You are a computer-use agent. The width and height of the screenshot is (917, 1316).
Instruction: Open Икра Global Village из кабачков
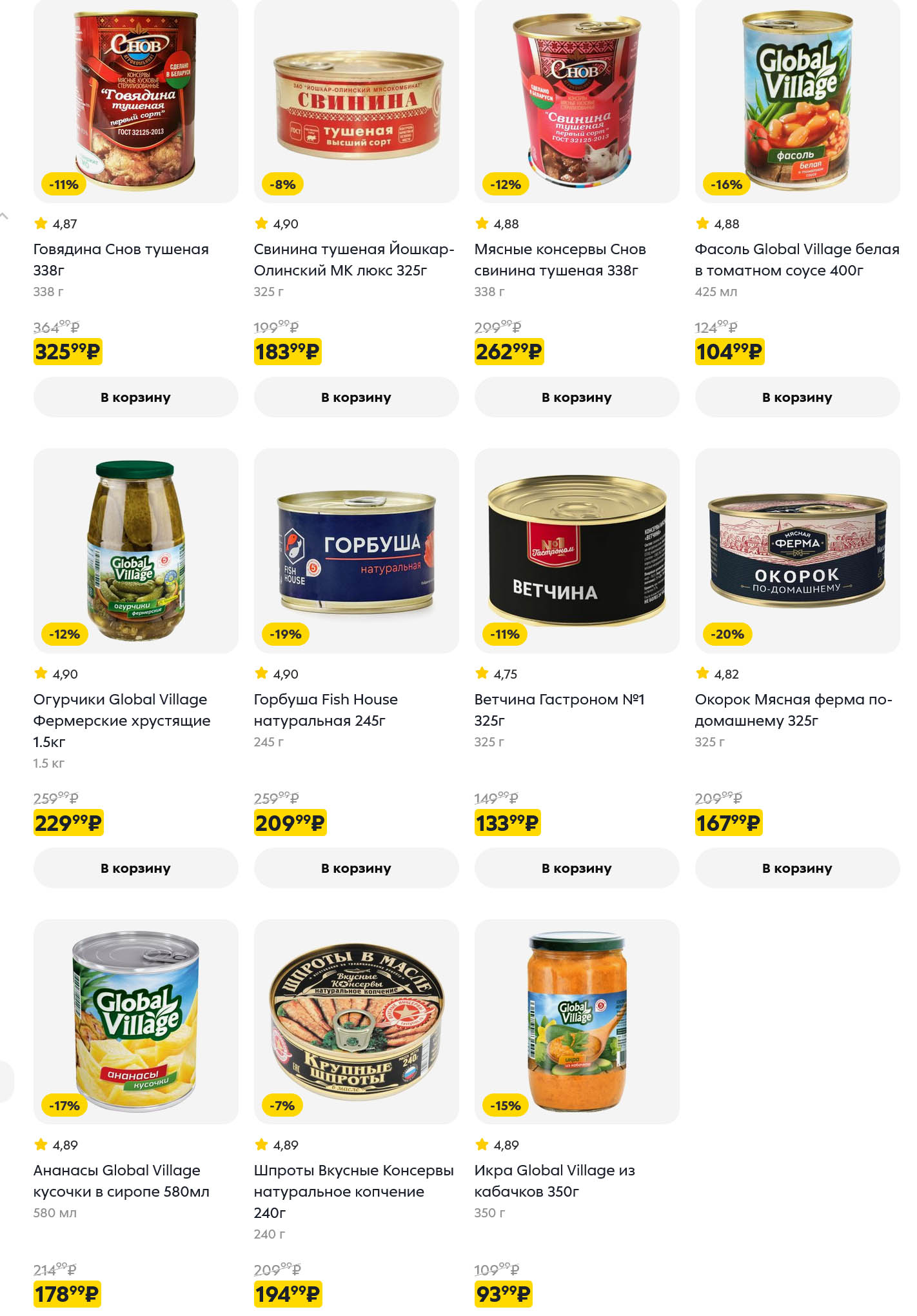pos(554,1181)
